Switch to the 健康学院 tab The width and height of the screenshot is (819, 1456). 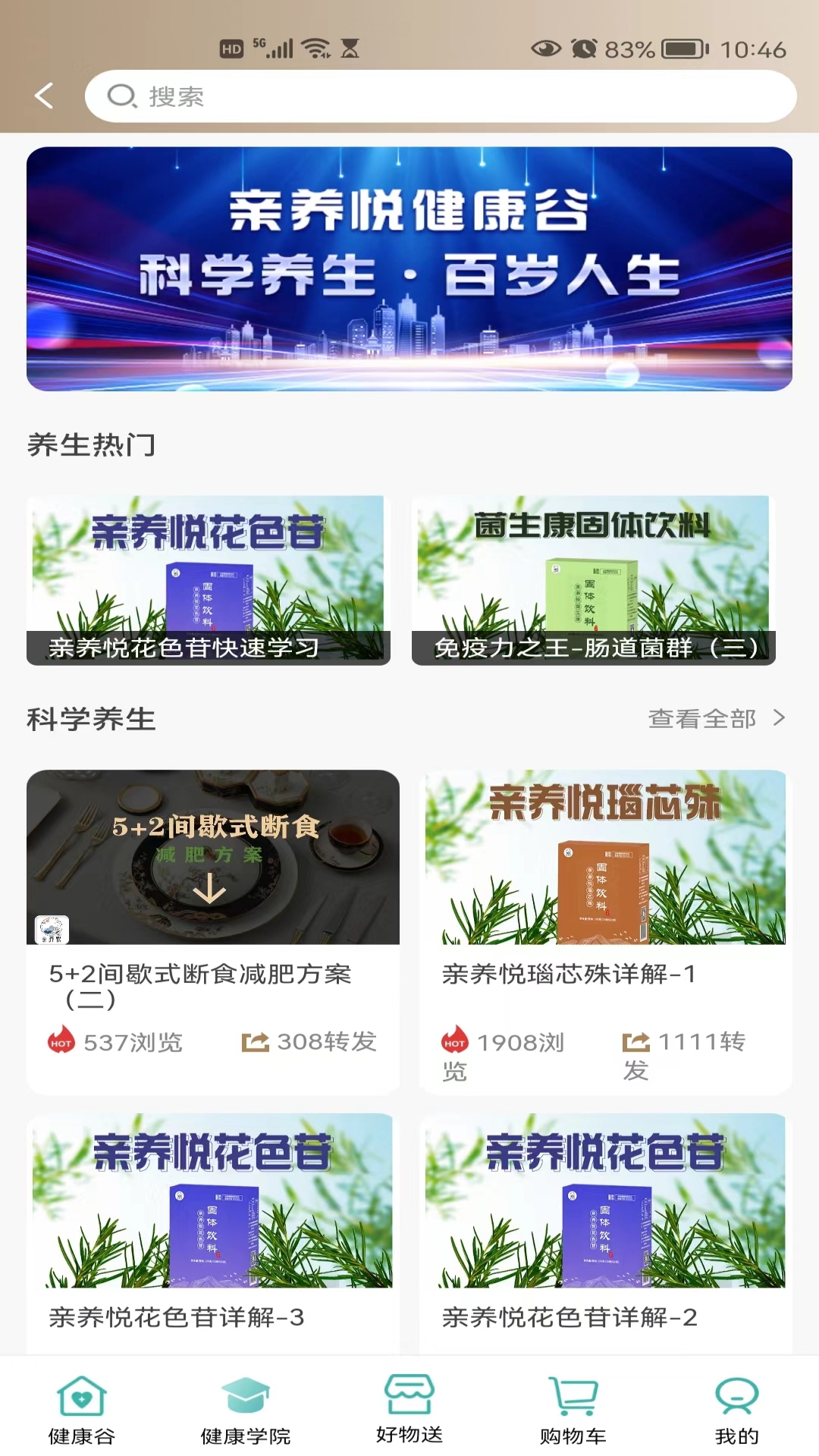(x=246, y=1410)
